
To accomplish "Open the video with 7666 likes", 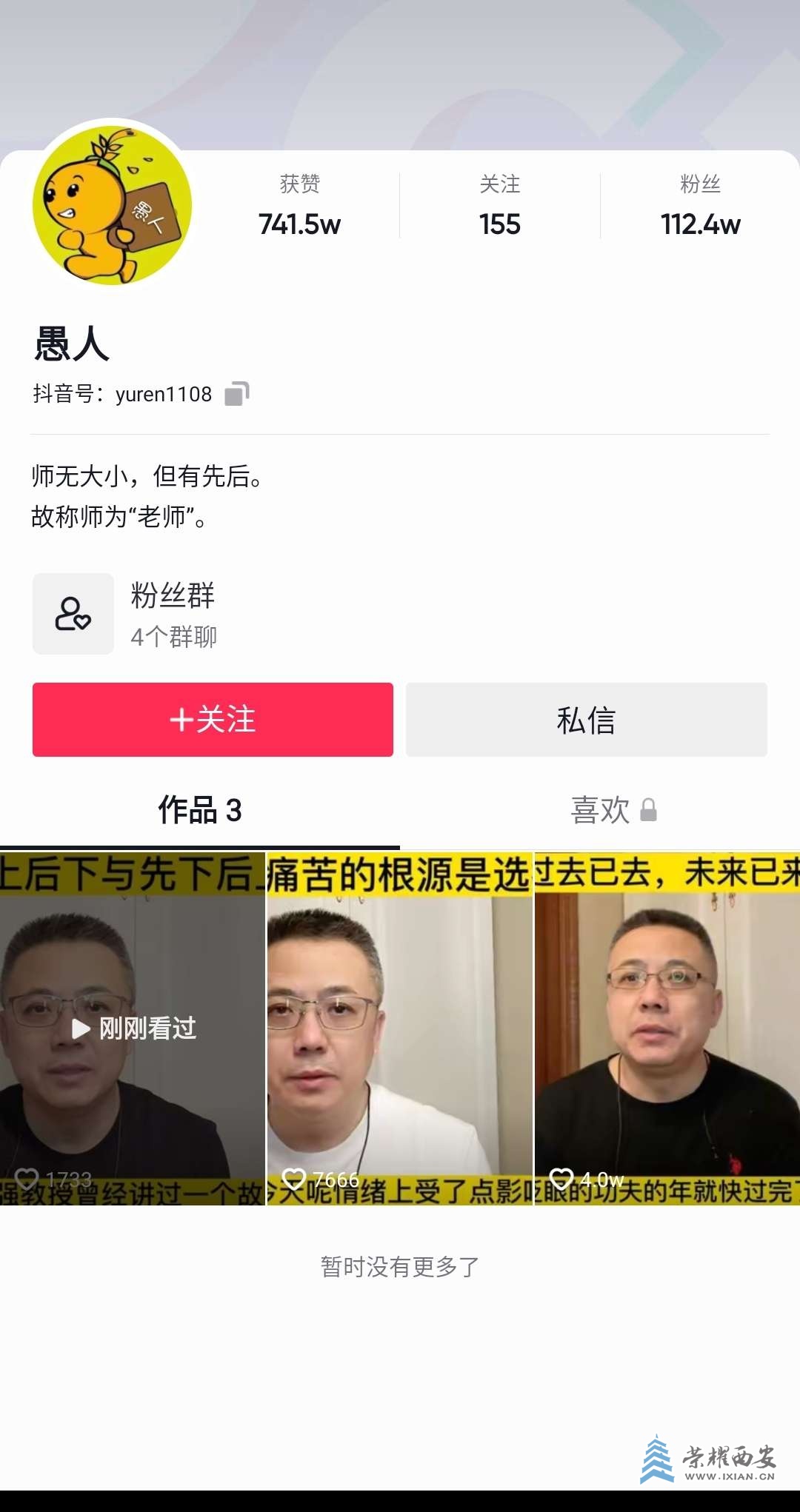I will pyautogui.click(x=400, y=1028).
